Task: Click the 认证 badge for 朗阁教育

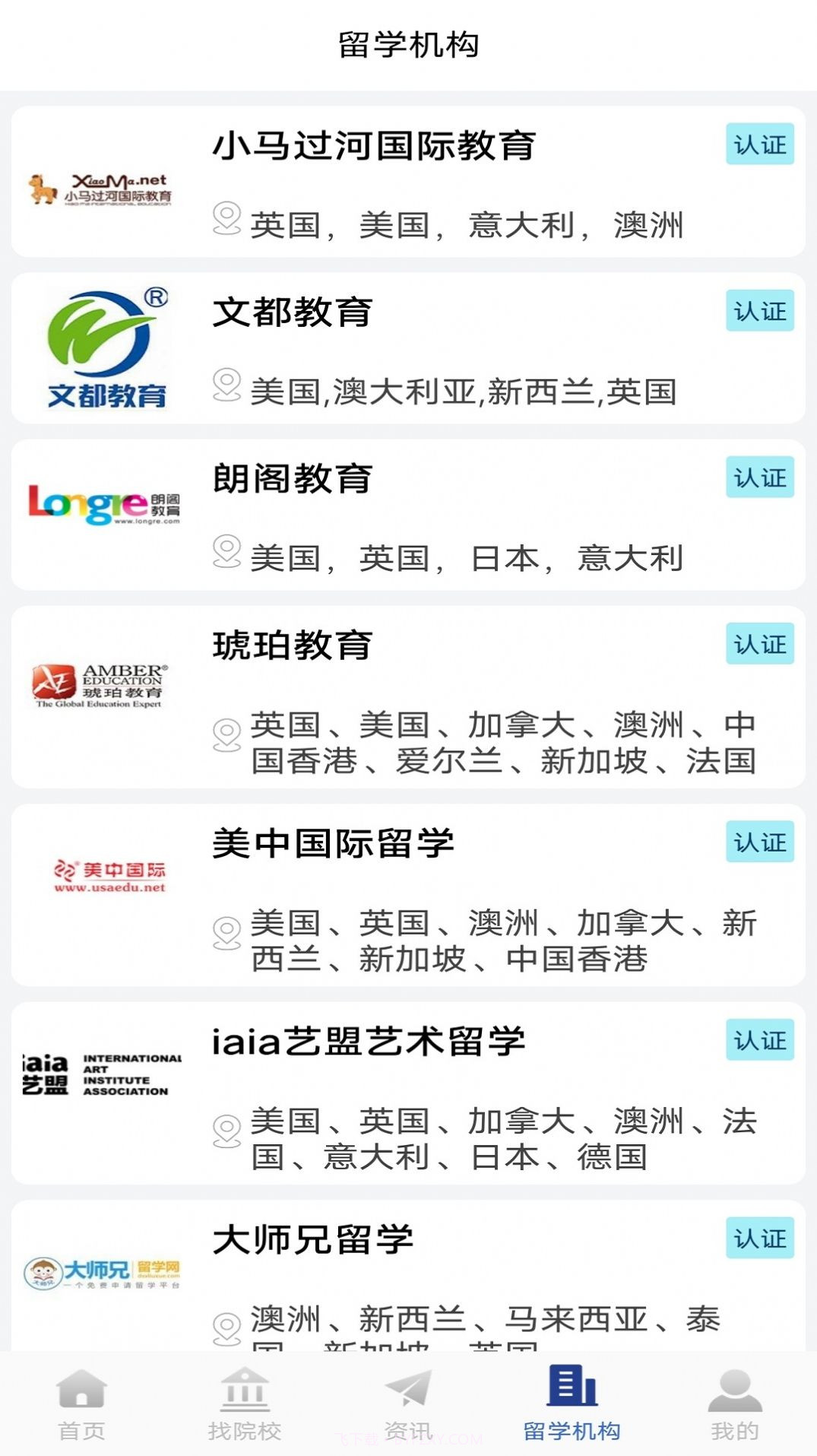Action: click(758, 478)
